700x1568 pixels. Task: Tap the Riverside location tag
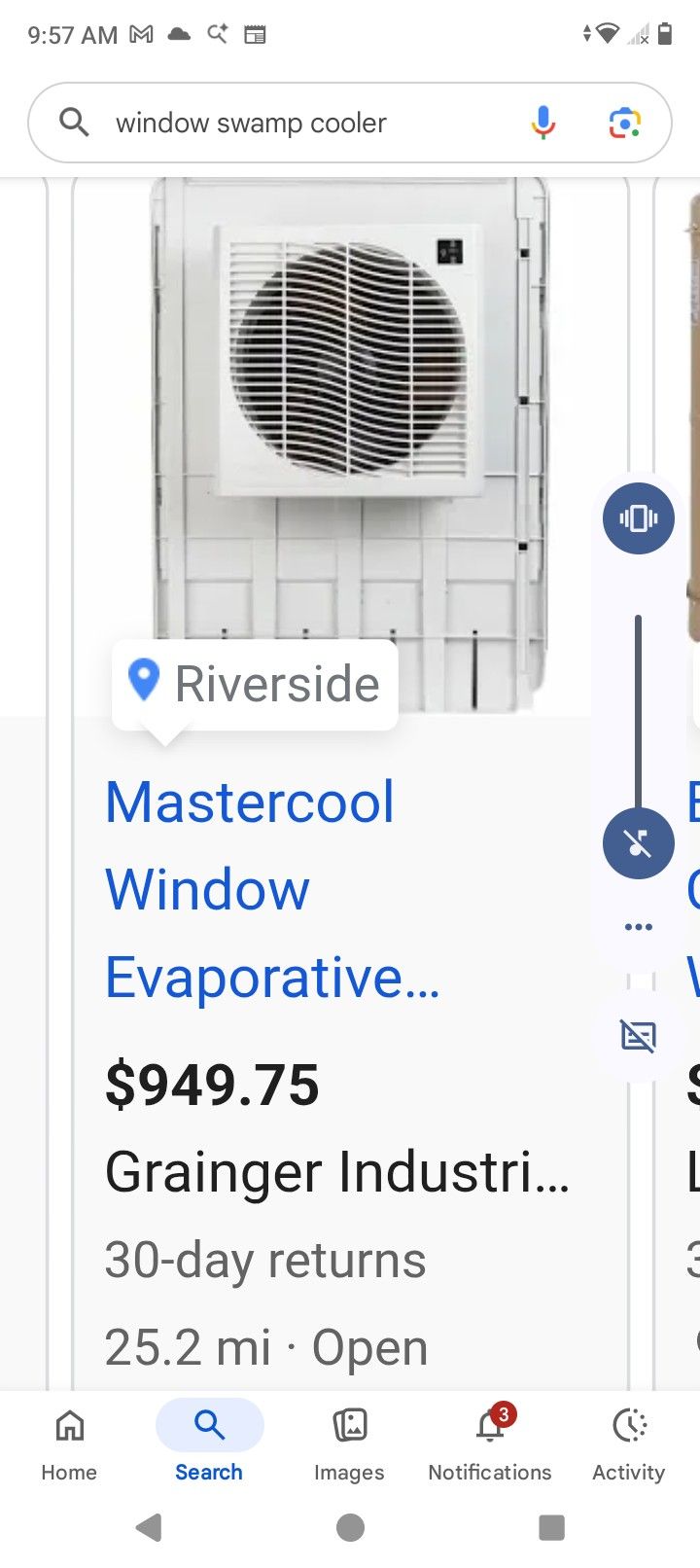tap(256, 684)
